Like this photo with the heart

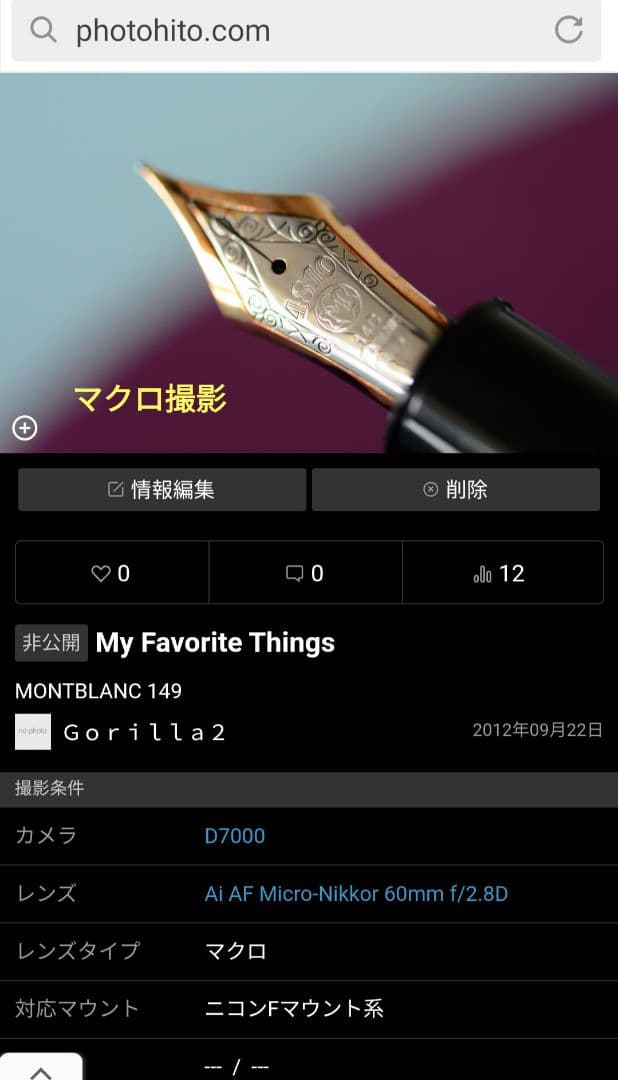coord(112,573)
